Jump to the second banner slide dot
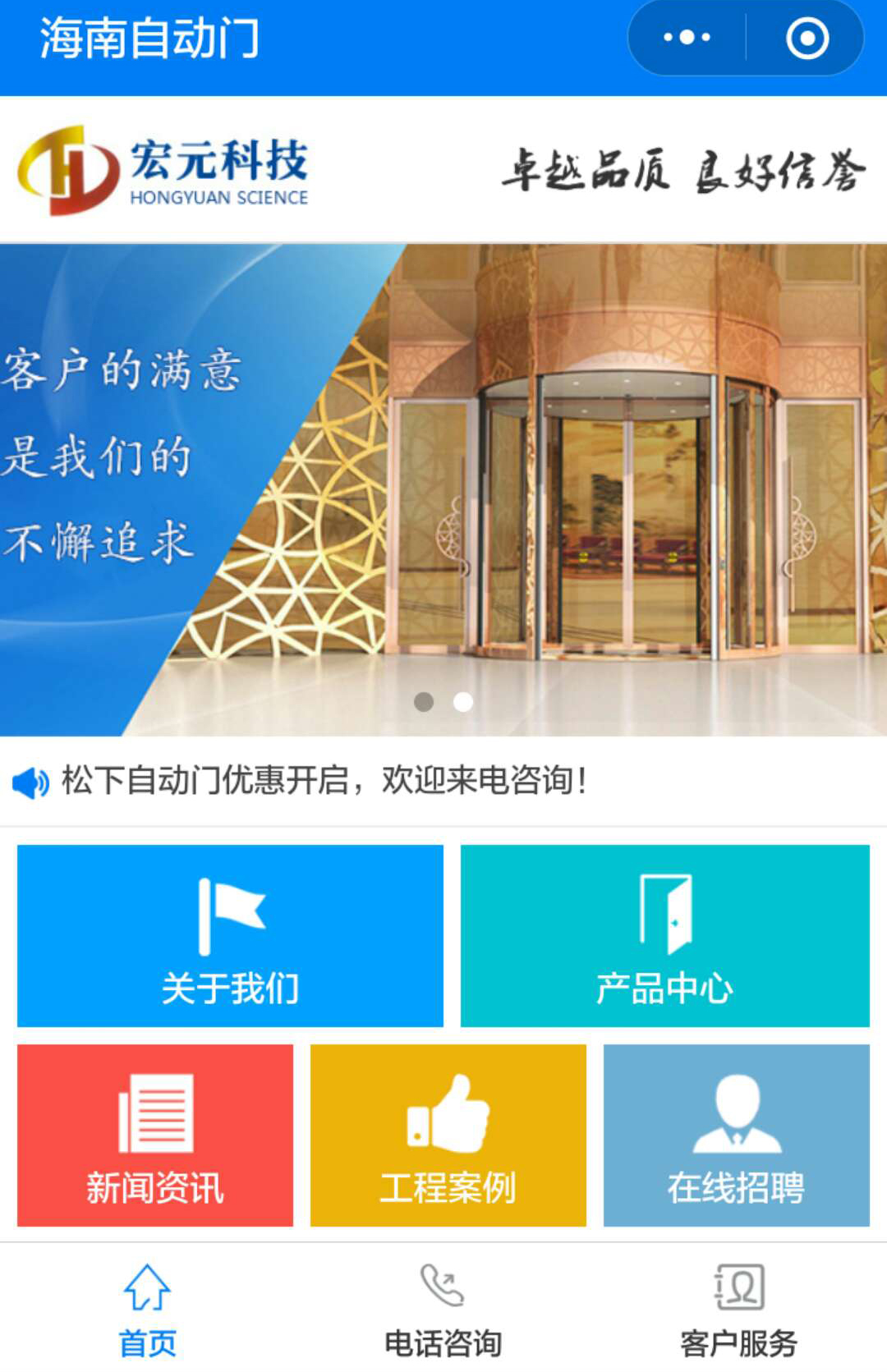The height and width of the screenshot is (1372, 887). (463, 702)
